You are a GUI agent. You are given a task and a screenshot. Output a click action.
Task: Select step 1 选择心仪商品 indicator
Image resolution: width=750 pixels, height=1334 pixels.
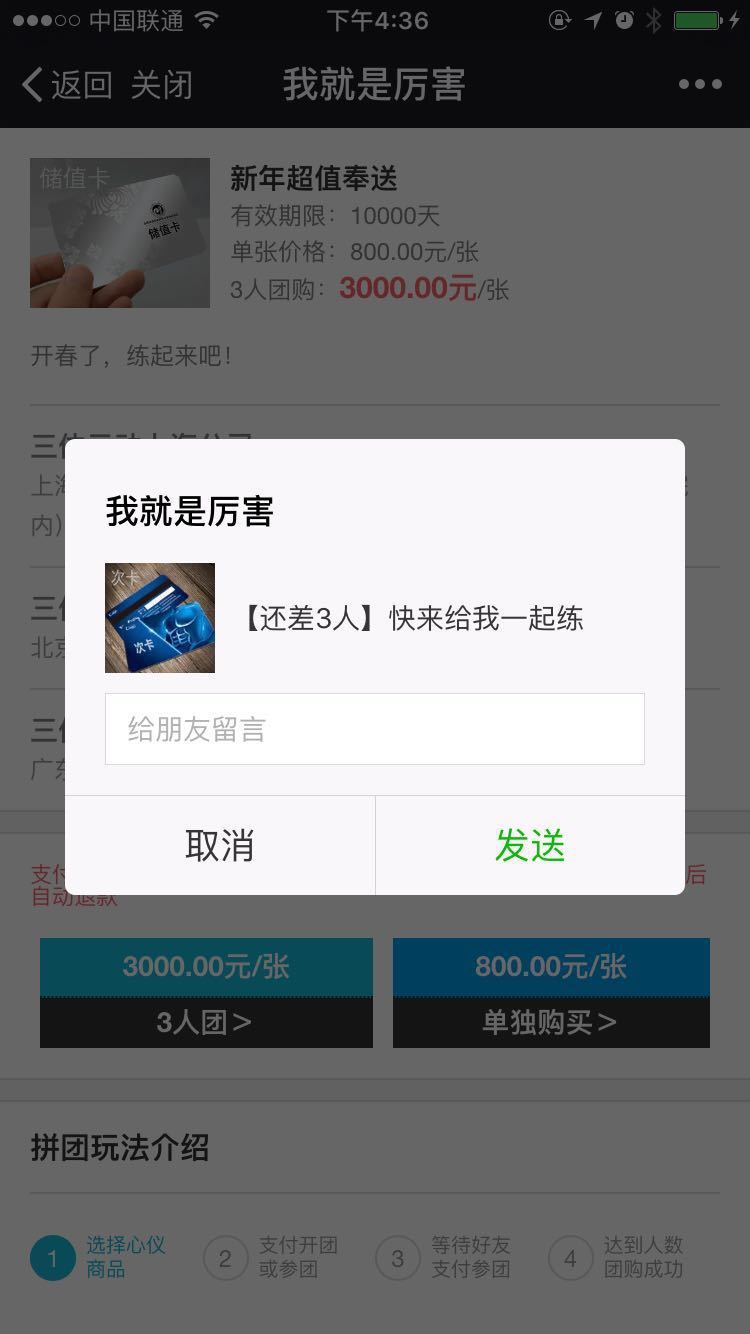(53, 1258)
